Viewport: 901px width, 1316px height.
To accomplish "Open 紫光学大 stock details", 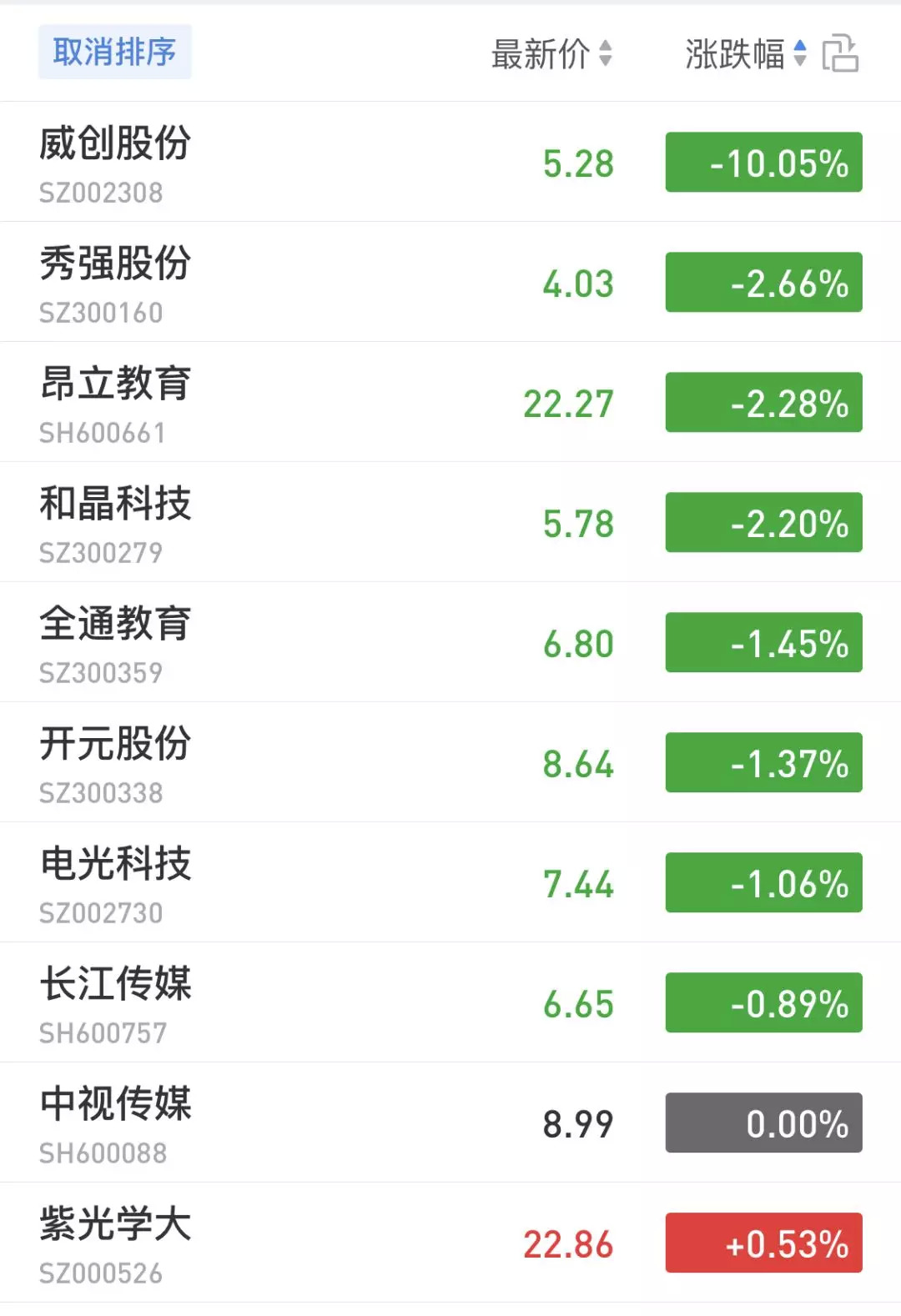I will tap(450, 1243).
